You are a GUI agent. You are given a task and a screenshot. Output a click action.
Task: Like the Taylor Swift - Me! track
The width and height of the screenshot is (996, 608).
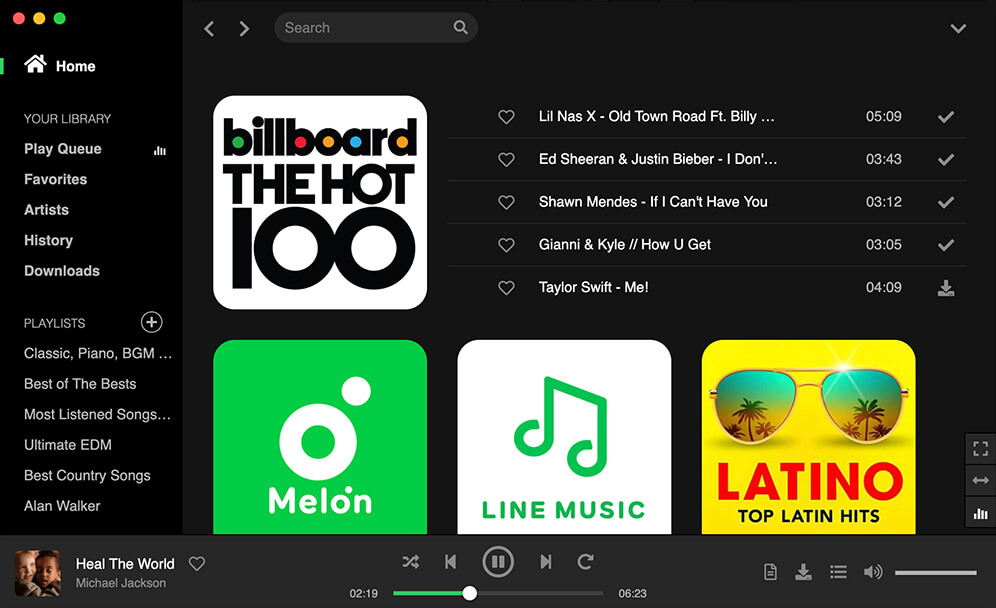(507, 288)
